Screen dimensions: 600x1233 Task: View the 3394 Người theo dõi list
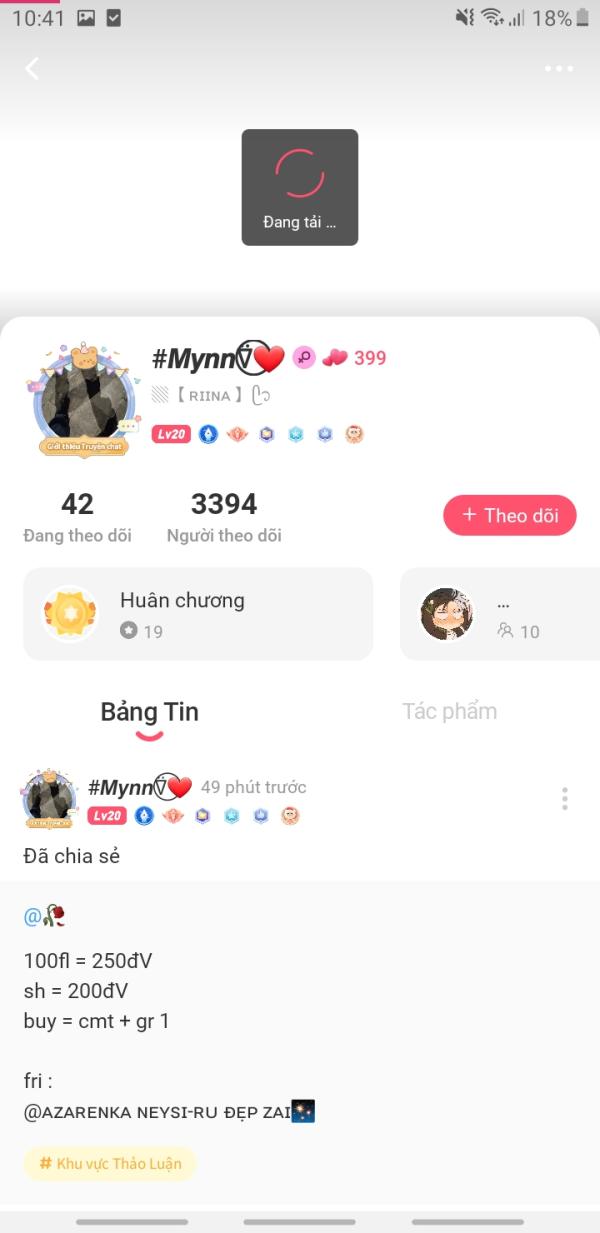(224, 516)
